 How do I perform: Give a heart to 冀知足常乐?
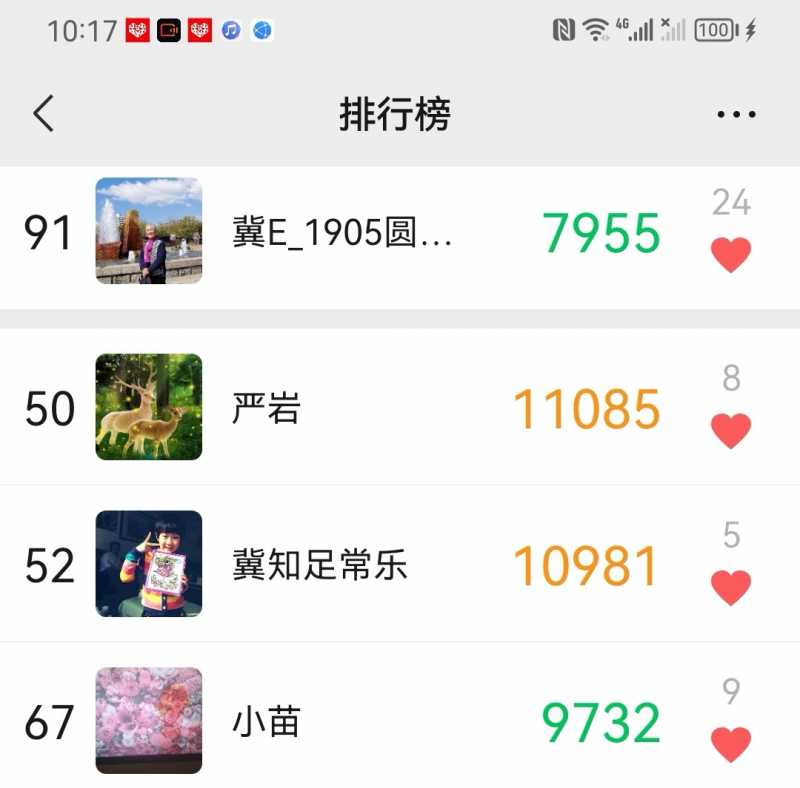(x=731, y=587)
